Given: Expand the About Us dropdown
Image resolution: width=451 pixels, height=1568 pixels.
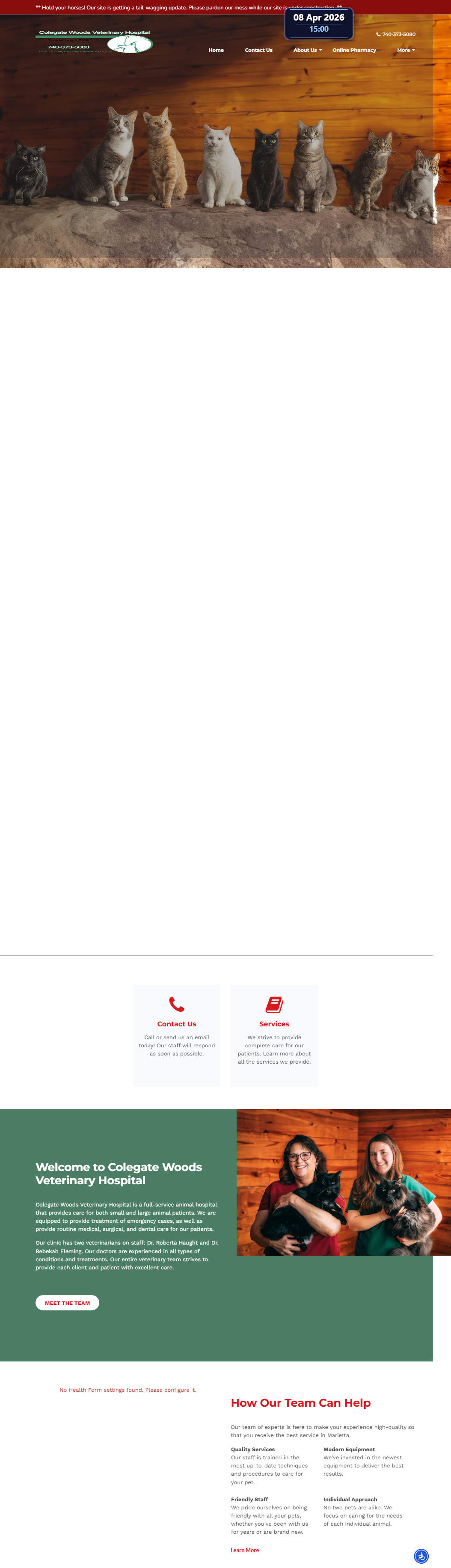Looking at the screenshot, I should tap(307, 50).
